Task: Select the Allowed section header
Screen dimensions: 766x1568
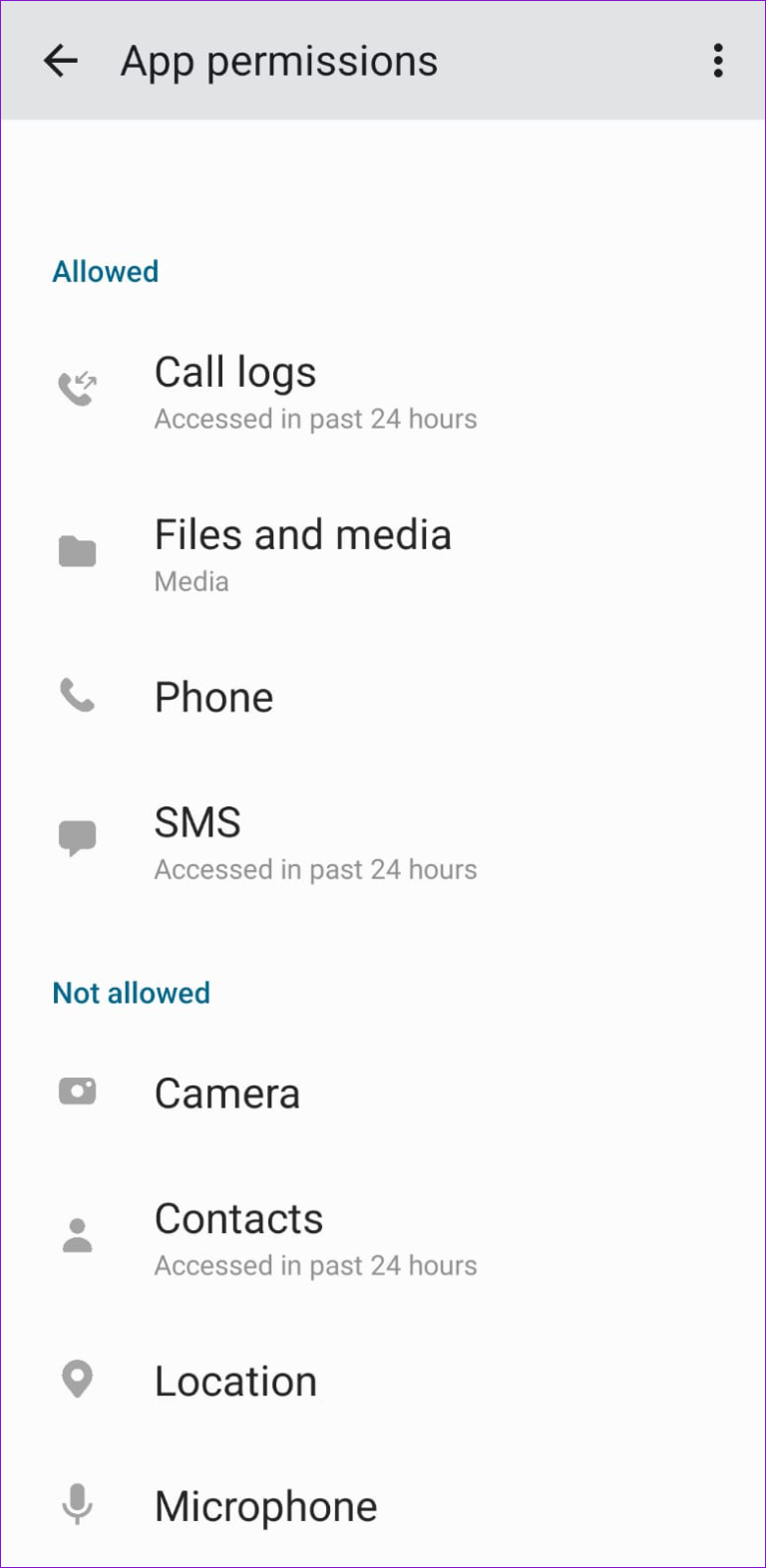Action: [x=106, y=271]
